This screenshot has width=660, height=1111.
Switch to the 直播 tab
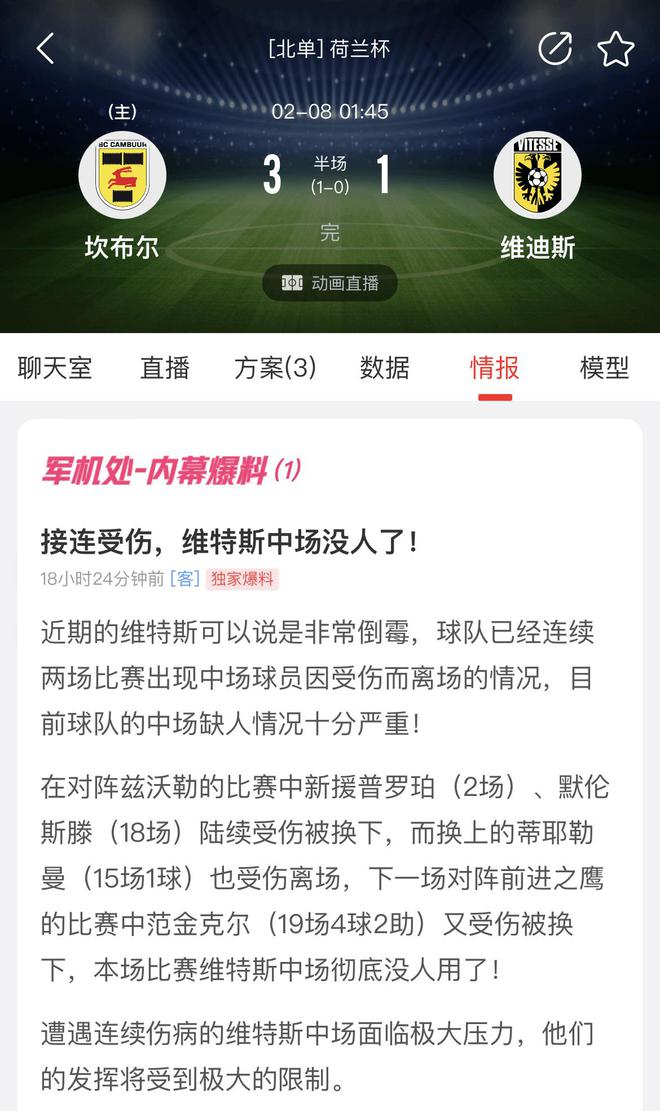pyautogui.click(x=165, y=368)
